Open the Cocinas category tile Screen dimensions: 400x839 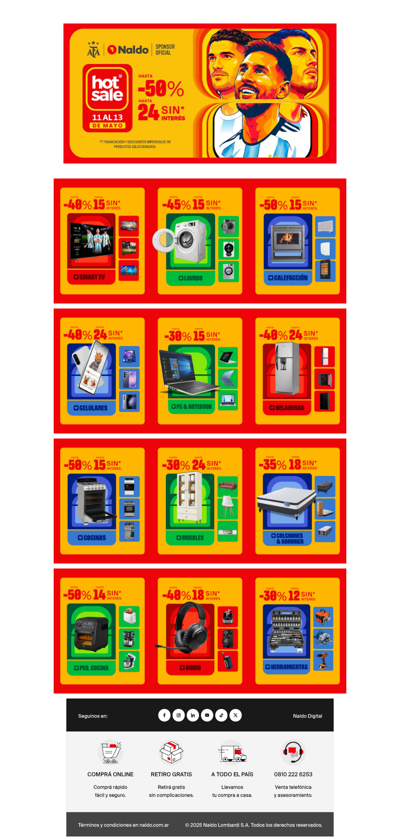pyautogui.click(x=102, y=501)
